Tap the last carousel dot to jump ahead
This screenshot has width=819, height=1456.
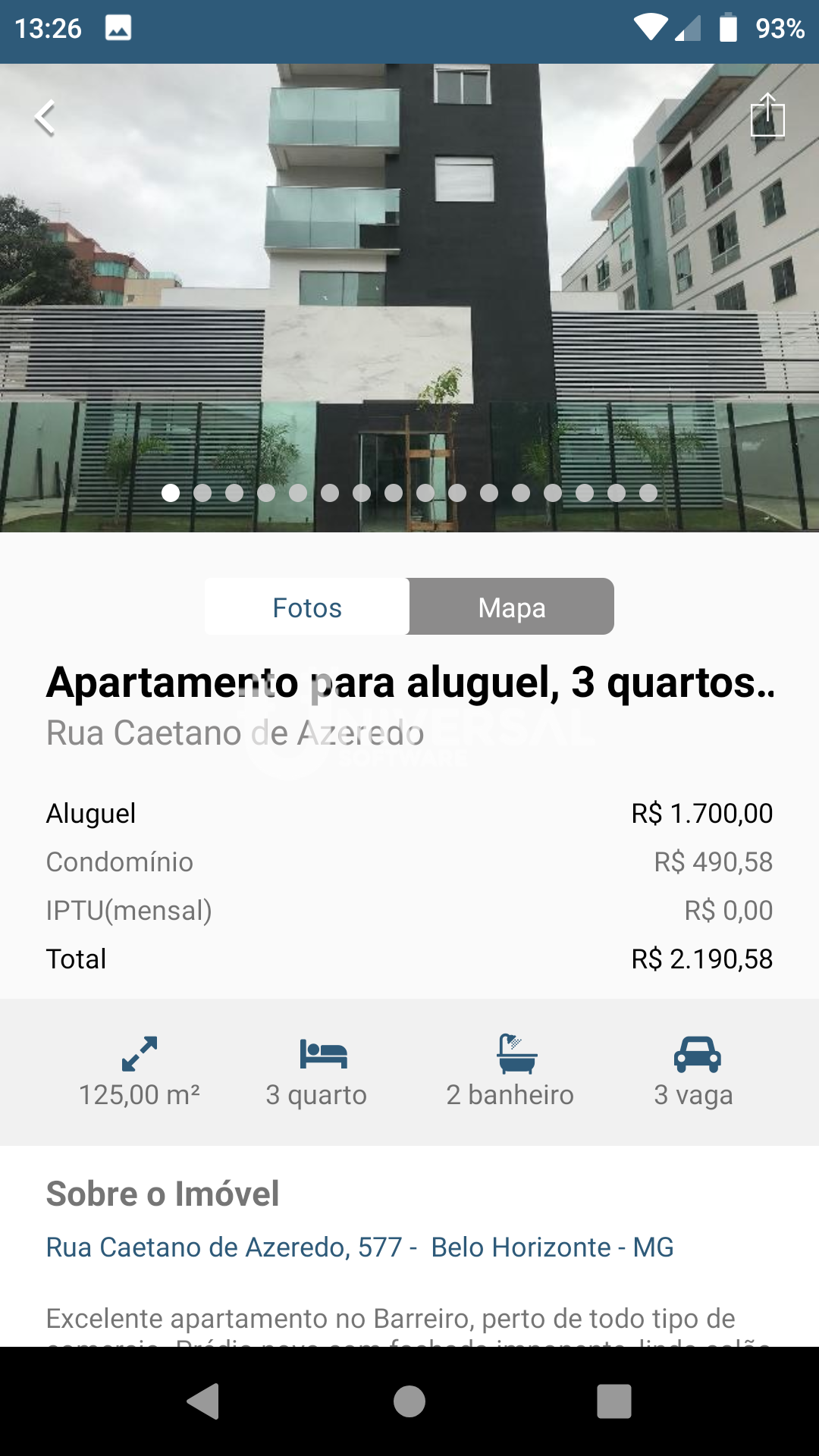pos(648,493)
